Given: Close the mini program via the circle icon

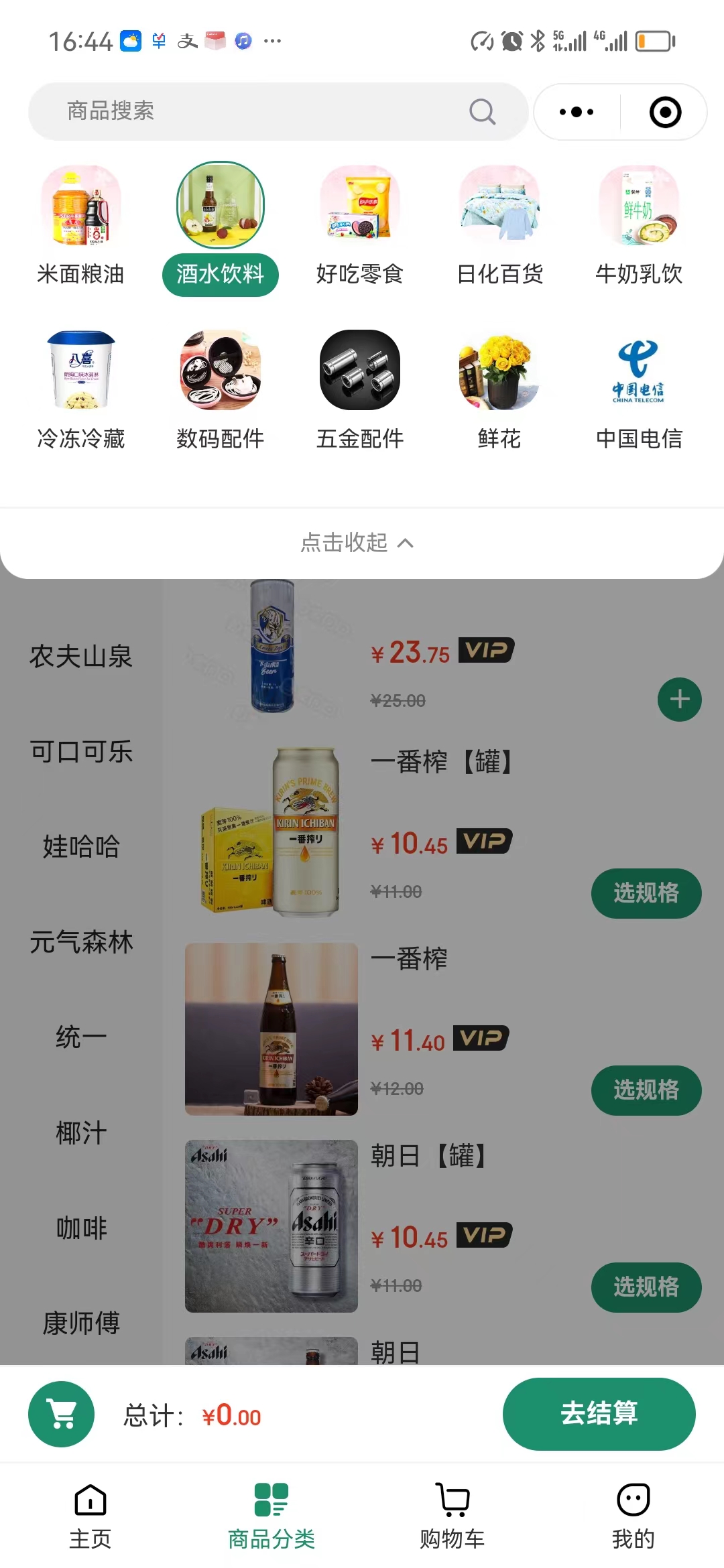Looking at the screenshot, I should pos(665,112).
